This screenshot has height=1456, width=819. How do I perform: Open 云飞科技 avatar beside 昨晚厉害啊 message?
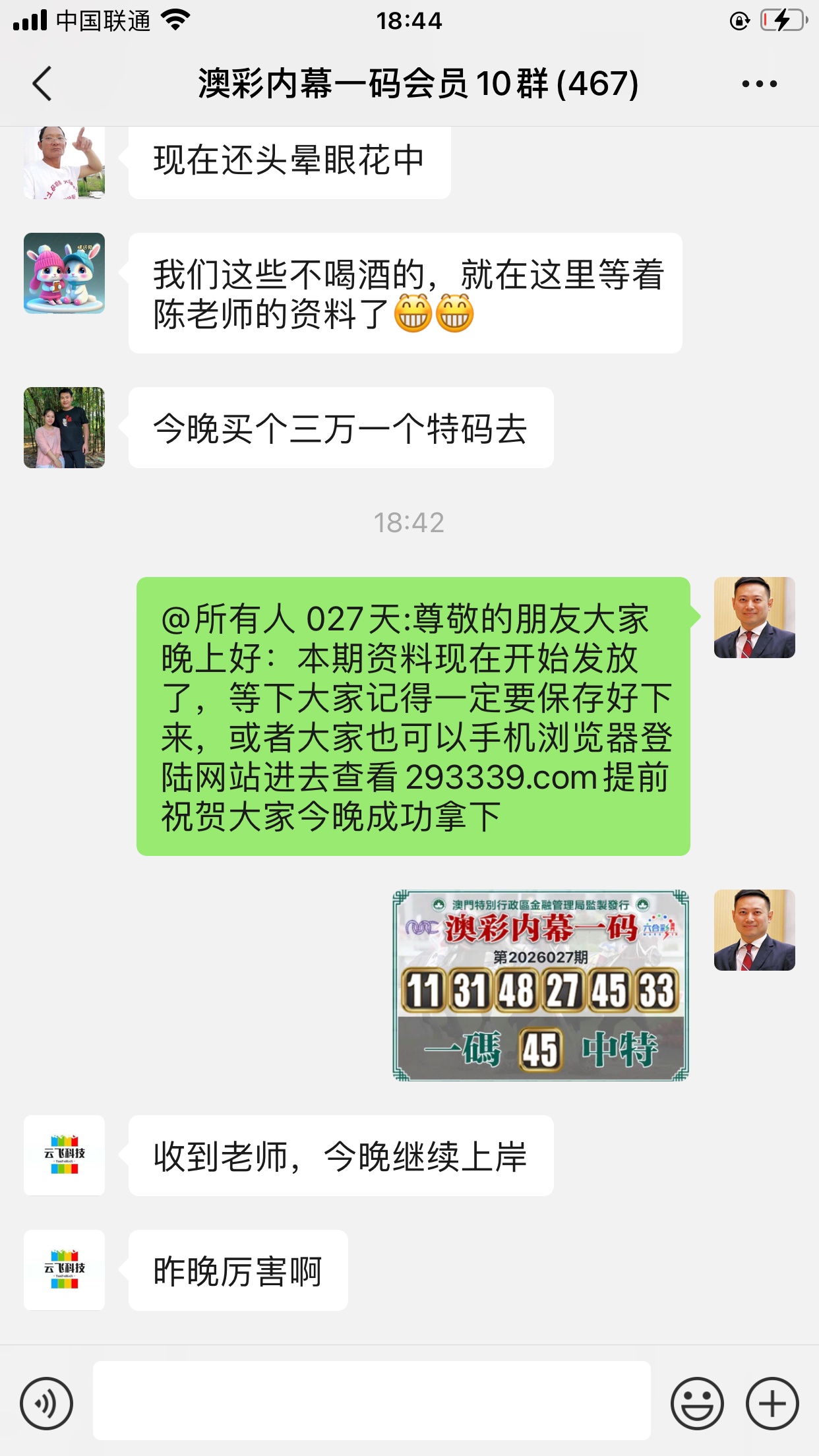click(64, 1270)
